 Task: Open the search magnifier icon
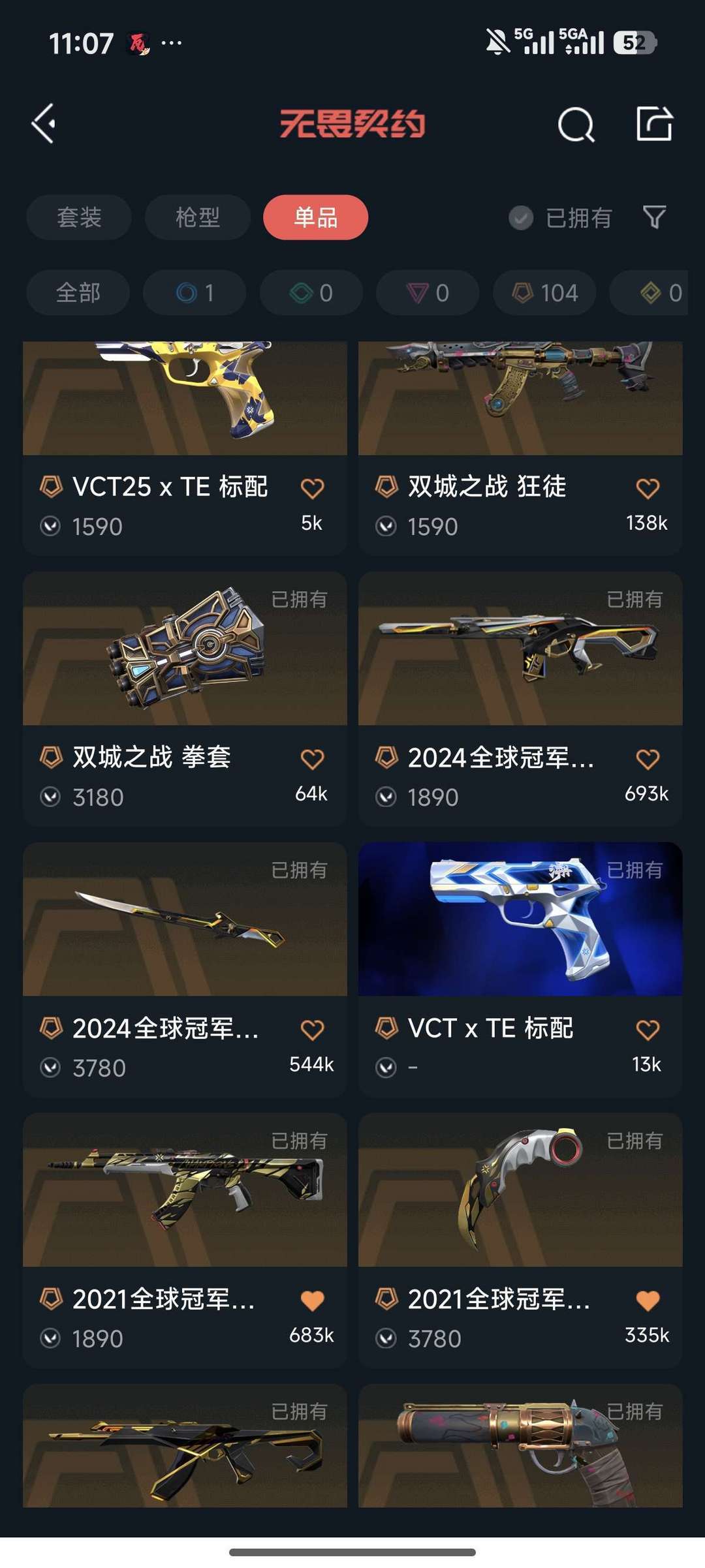(x=576, y=124)
